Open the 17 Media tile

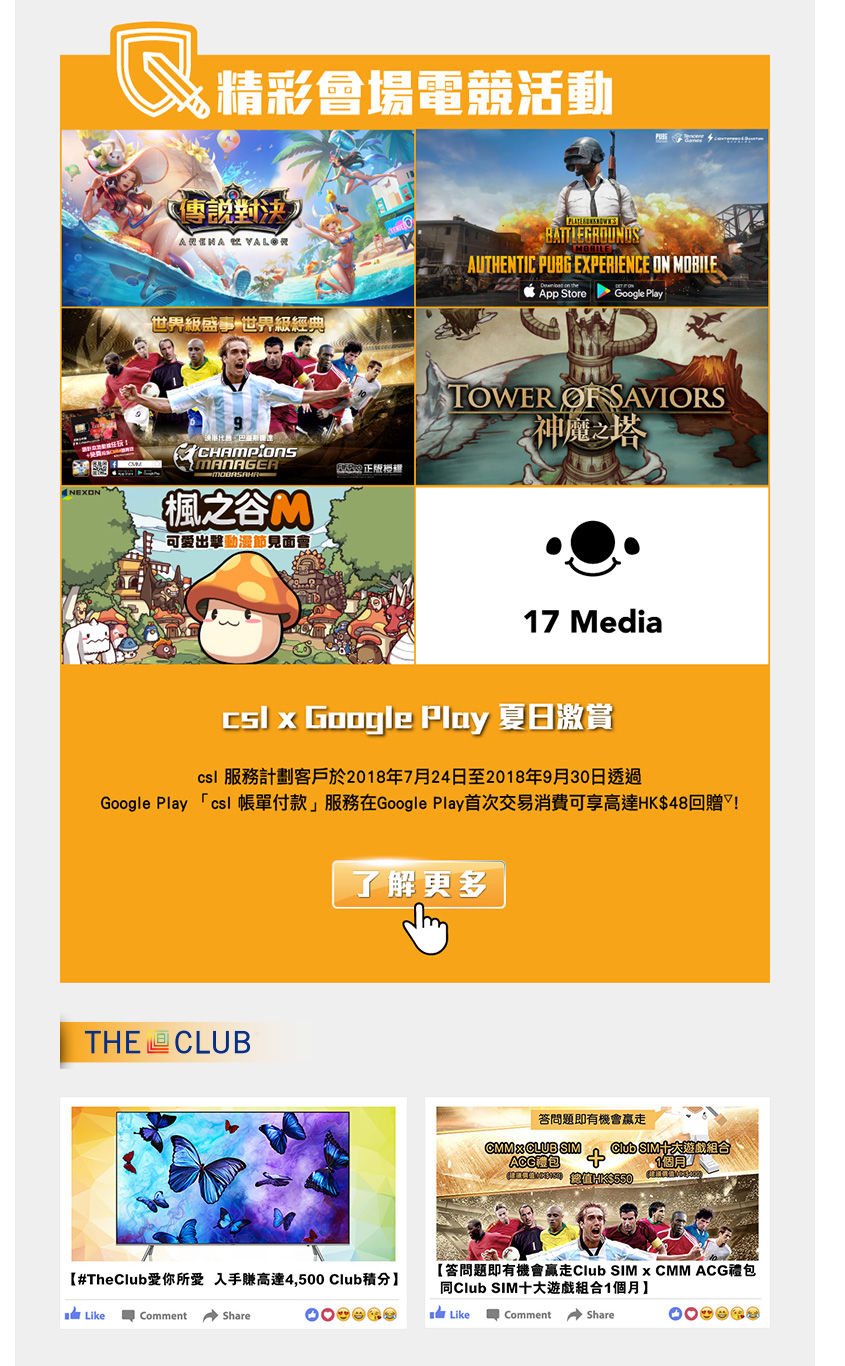(592, 575)
